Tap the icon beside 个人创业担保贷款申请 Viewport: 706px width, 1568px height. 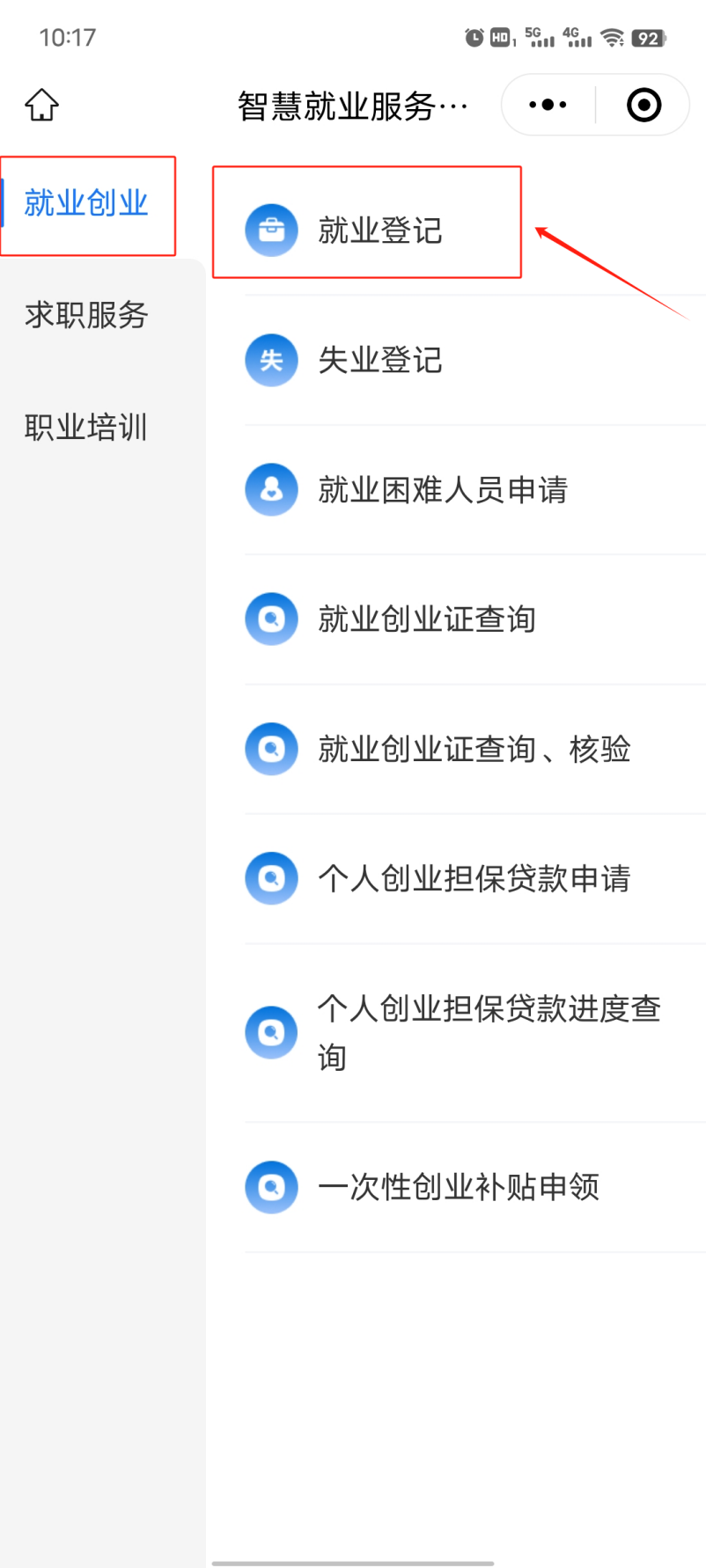[271, 878]
